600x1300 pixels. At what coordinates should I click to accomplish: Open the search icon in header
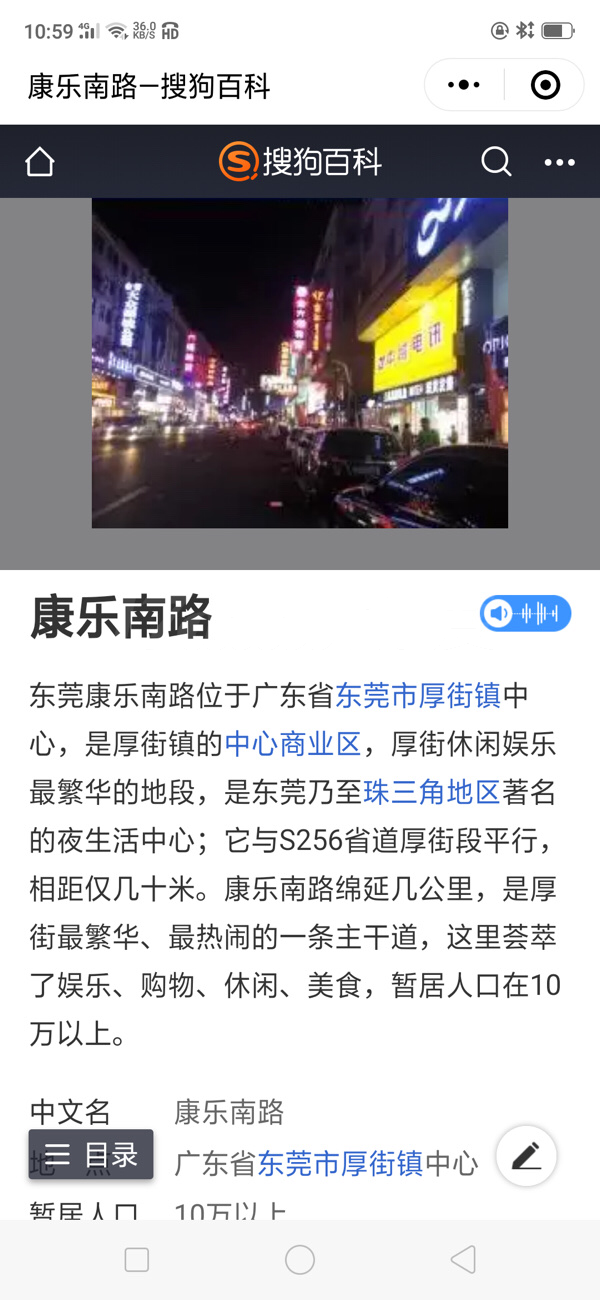[496, 162]
